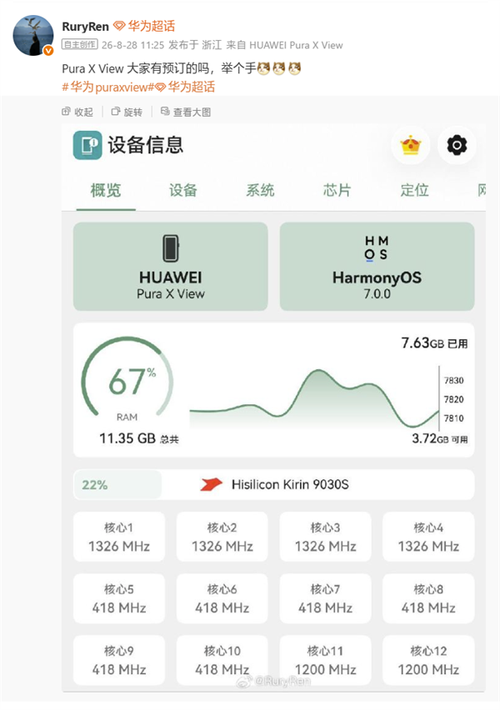Tap RuryRen's avatar photo
The width and height of the screenshot is (500, 710).
(x=33, y=35)
